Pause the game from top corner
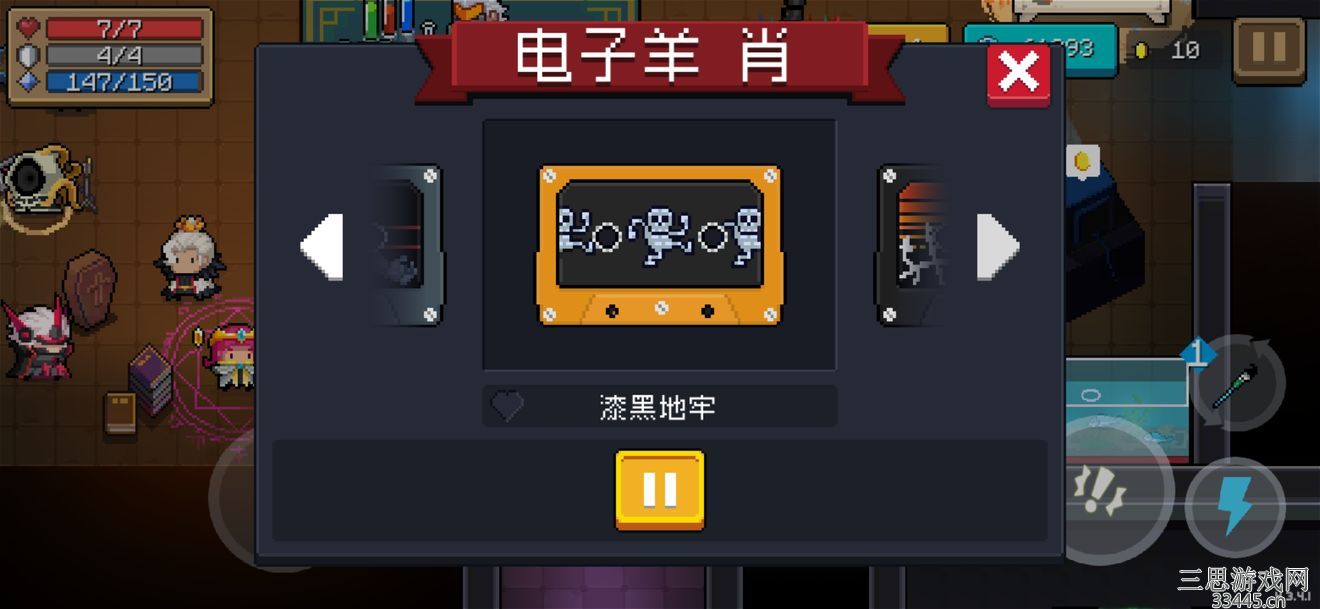This screenshot has height=609, width=1320. [1268, 49]
